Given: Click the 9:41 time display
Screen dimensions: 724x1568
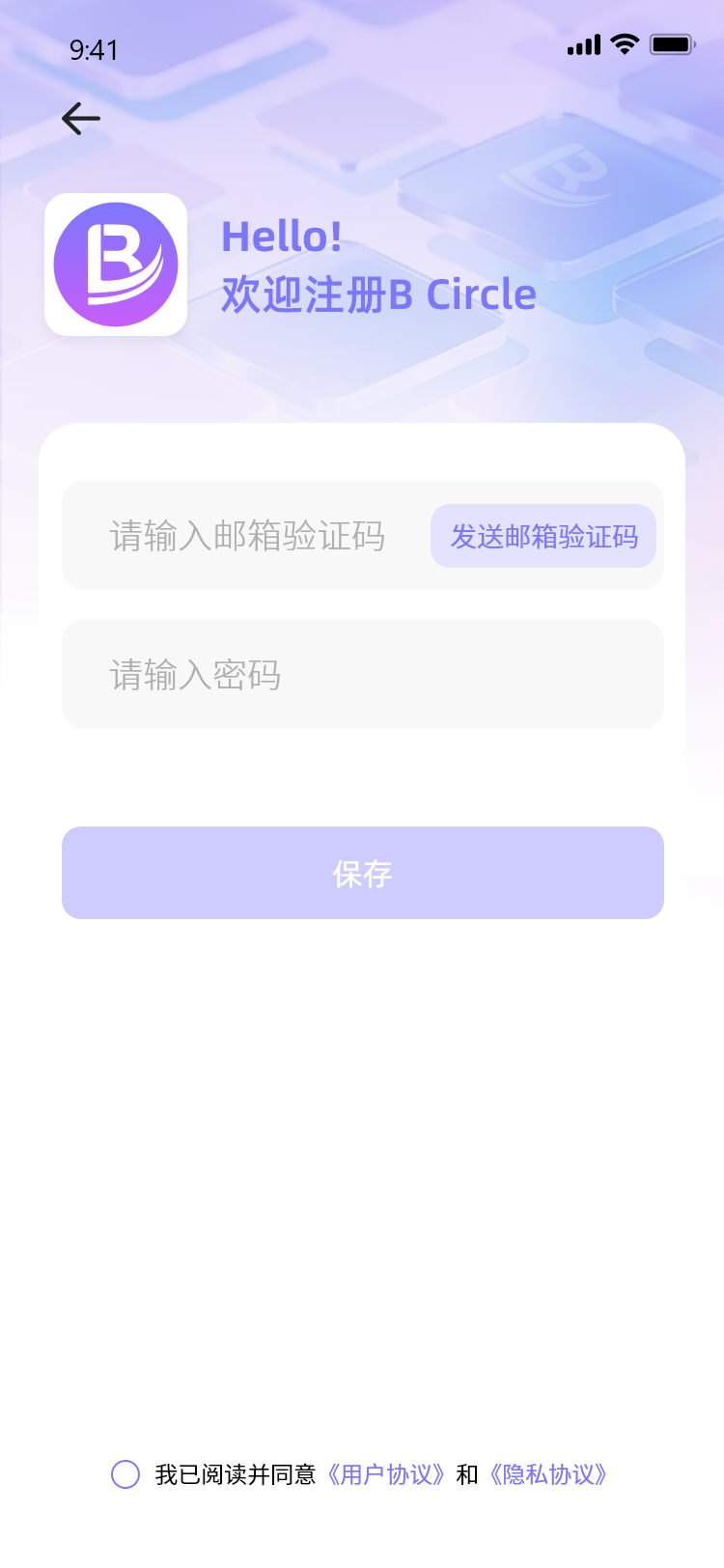Looking at the screenshot, I should (x=94, y=50).
